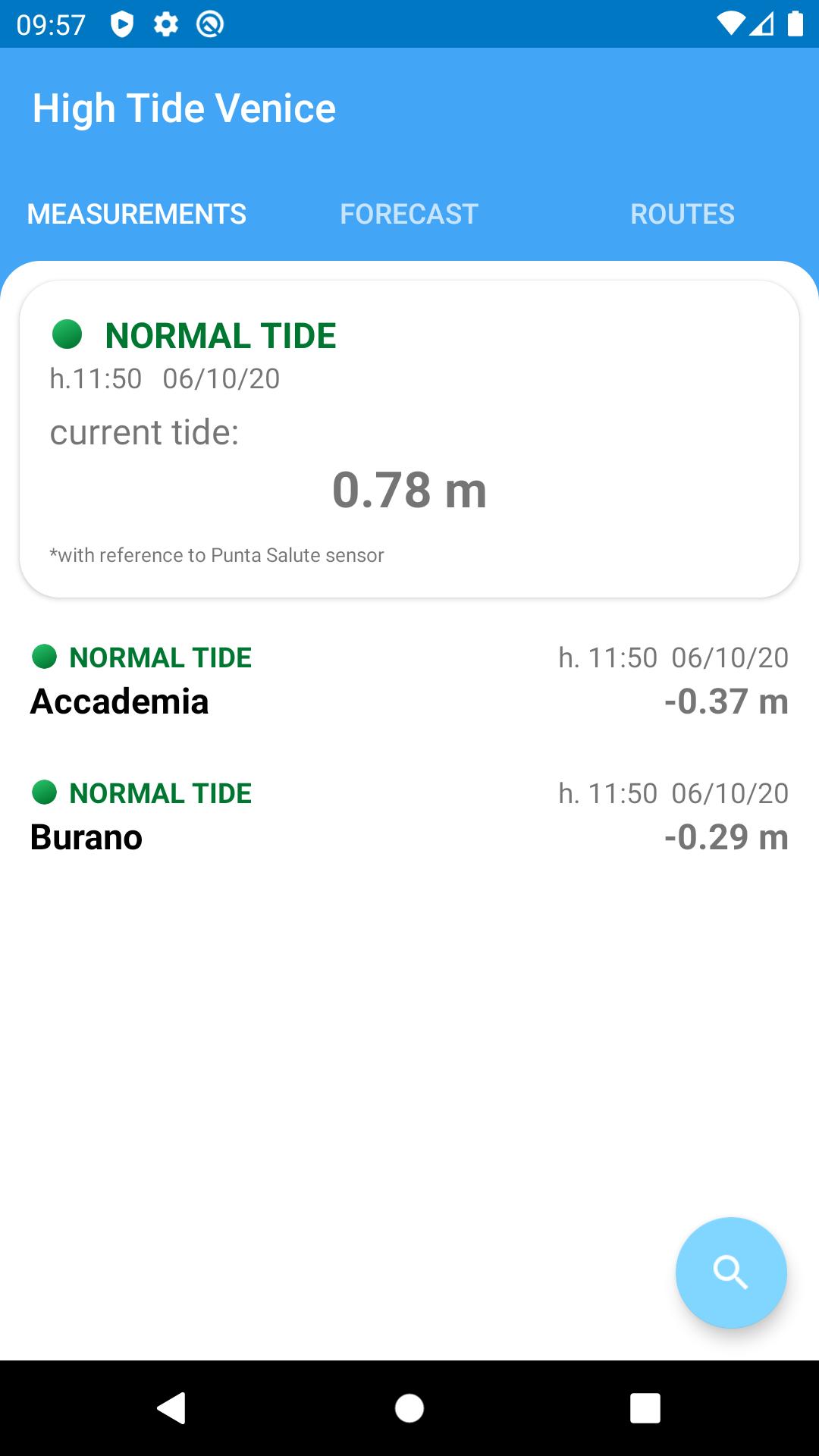Image resolution: width=819 pixels, height=1456 pixels.
Task: Select the Measurements tab
Action: pyautogui.click(x=136, y=214)
